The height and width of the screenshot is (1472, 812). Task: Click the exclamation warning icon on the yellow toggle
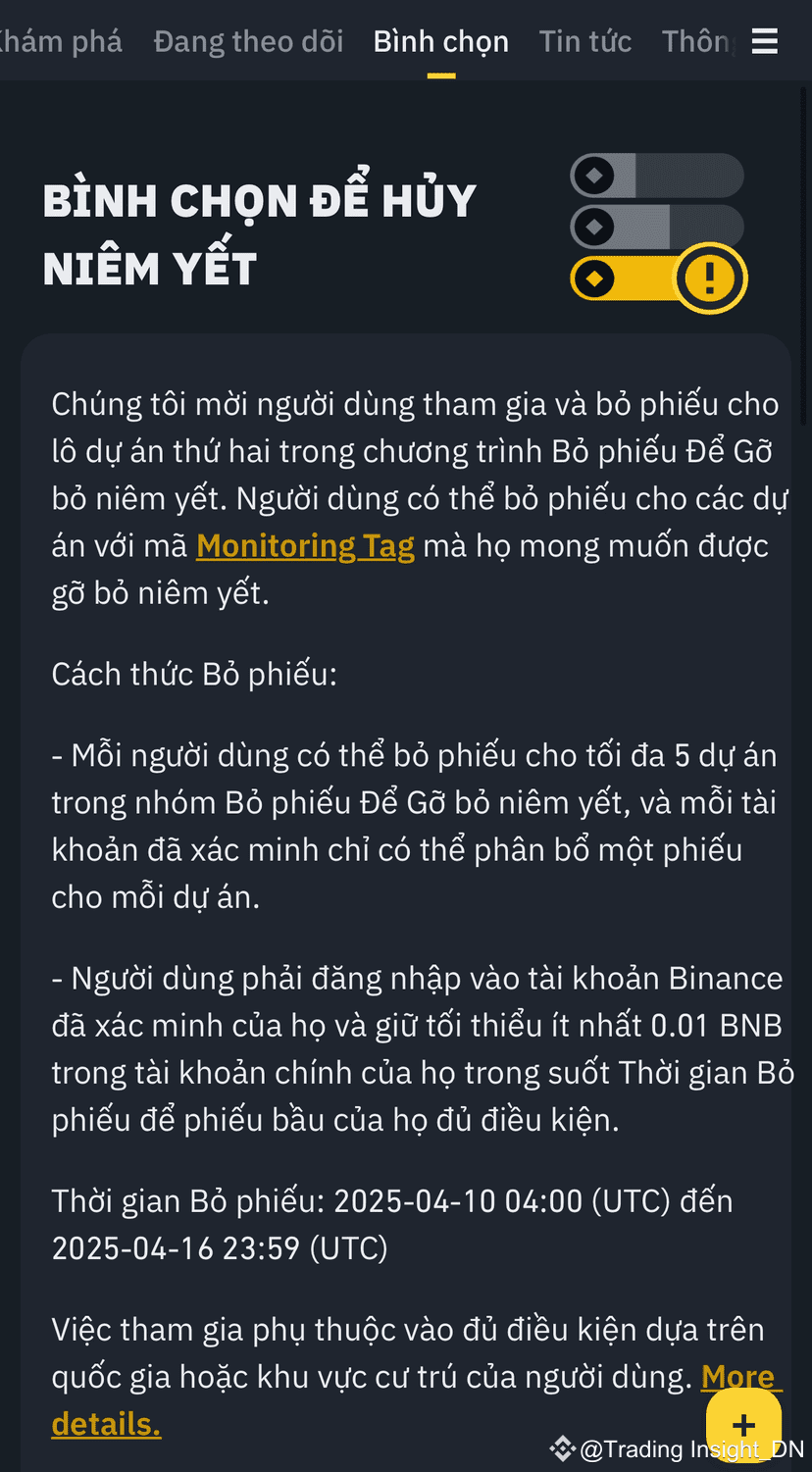point(710,278)
